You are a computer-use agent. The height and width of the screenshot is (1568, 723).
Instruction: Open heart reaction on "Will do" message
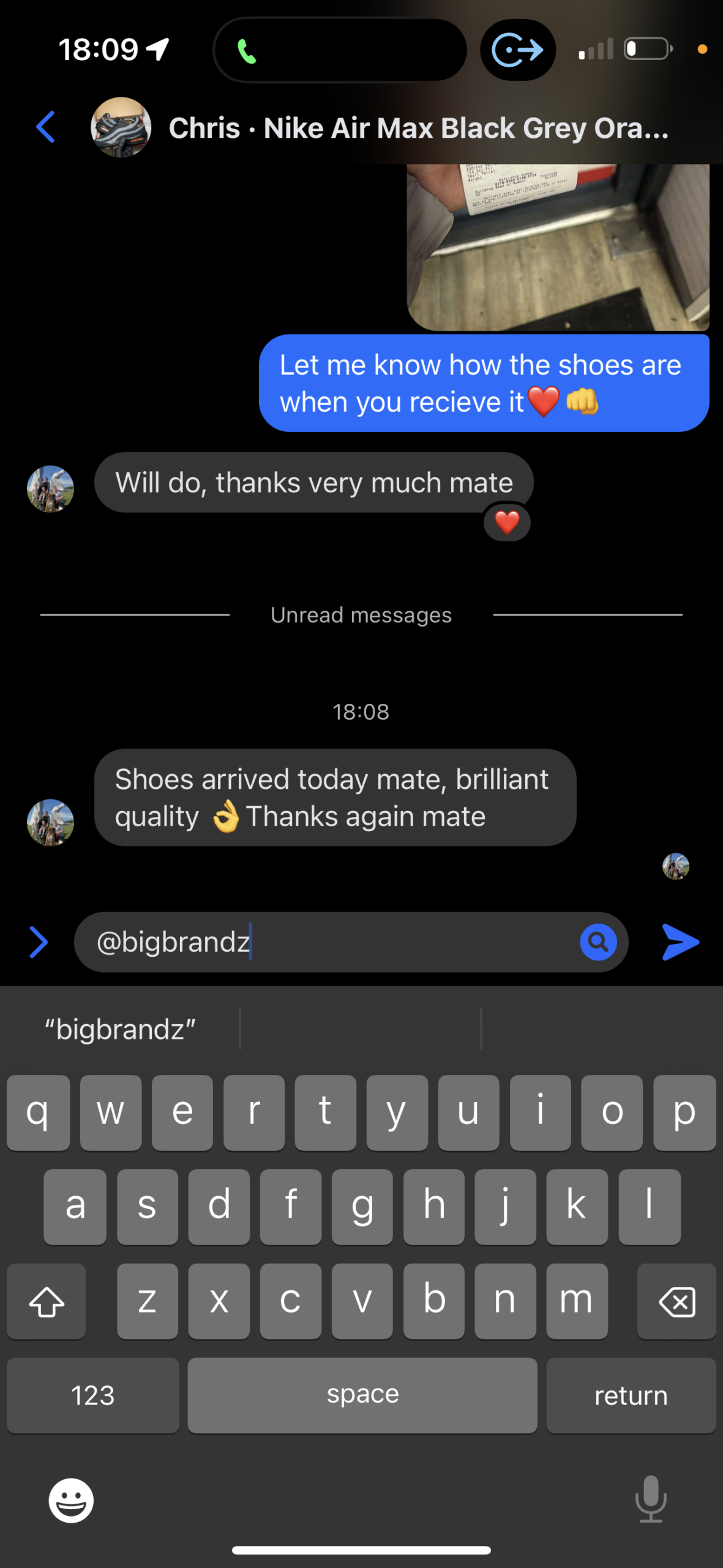507,523
